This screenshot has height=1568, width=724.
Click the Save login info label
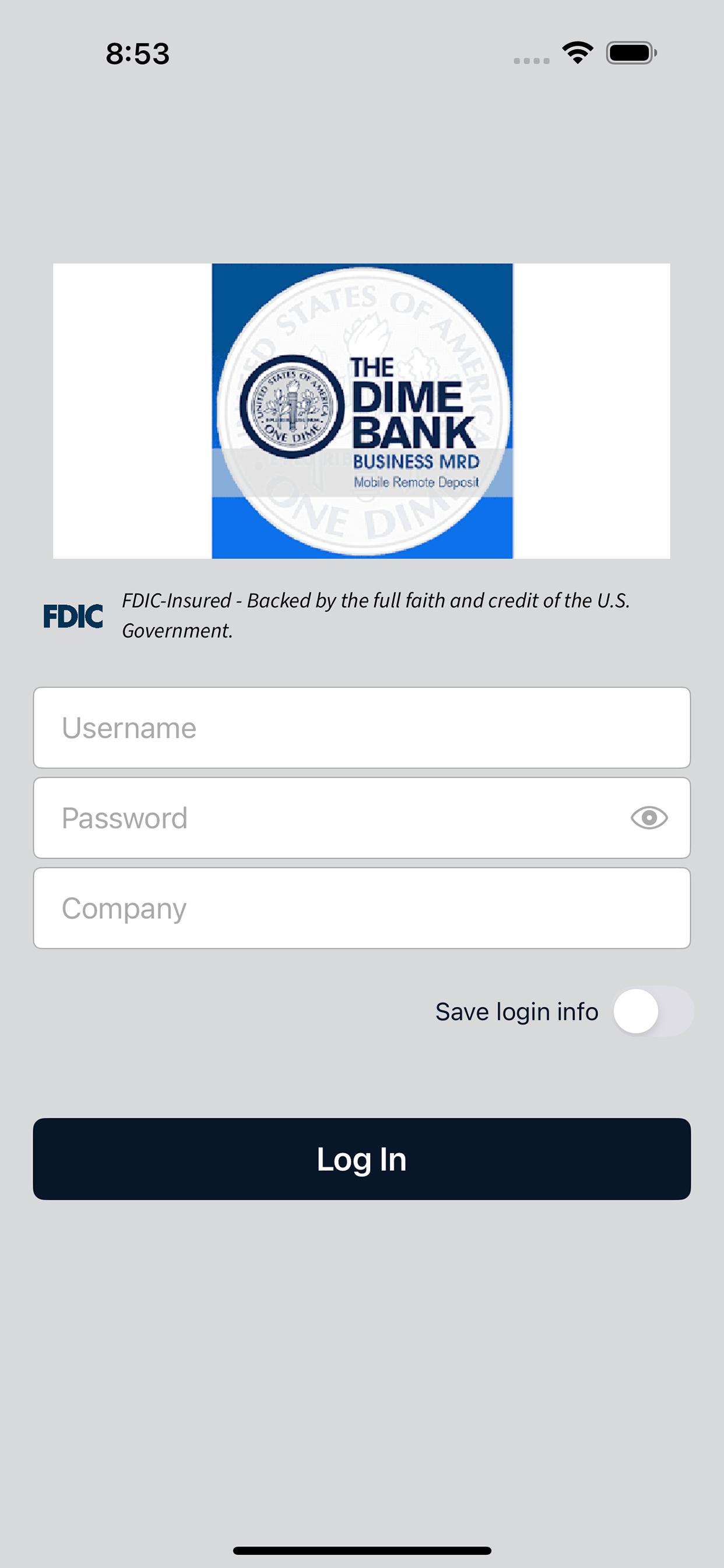coord(516,1010)
